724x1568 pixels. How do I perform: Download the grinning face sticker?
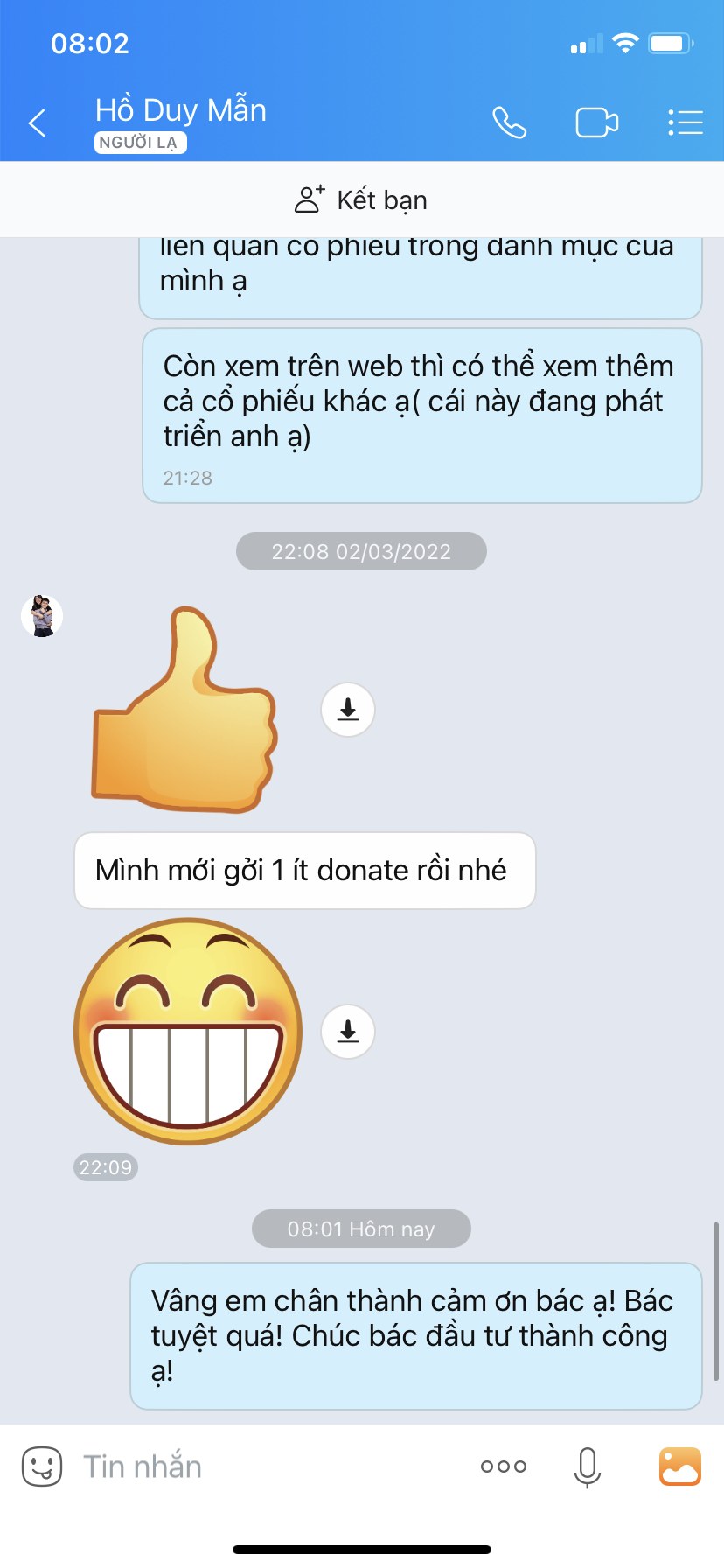point(347,1032)
